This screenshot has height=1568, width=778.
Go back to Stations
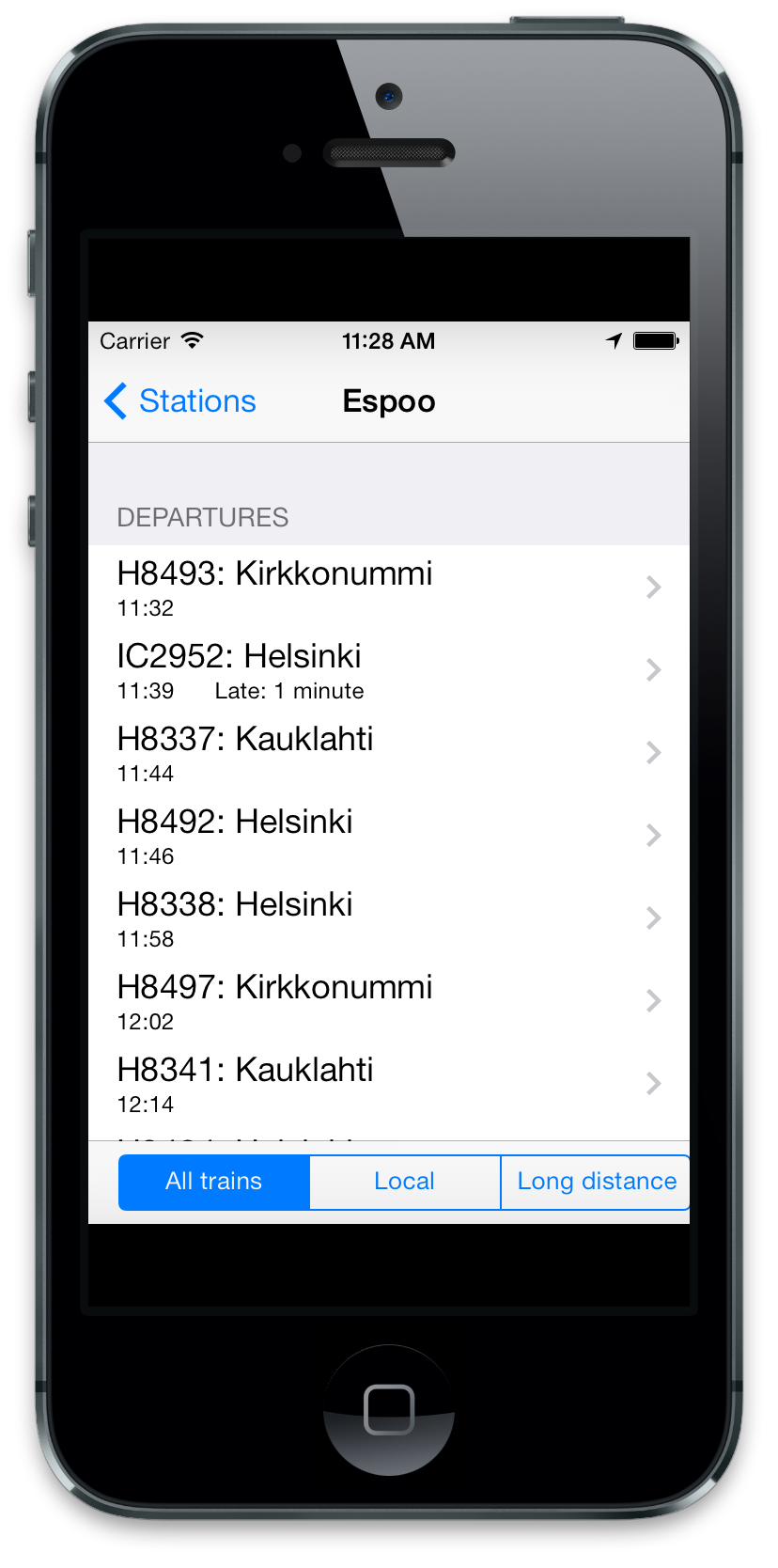(x=179, y=401)
